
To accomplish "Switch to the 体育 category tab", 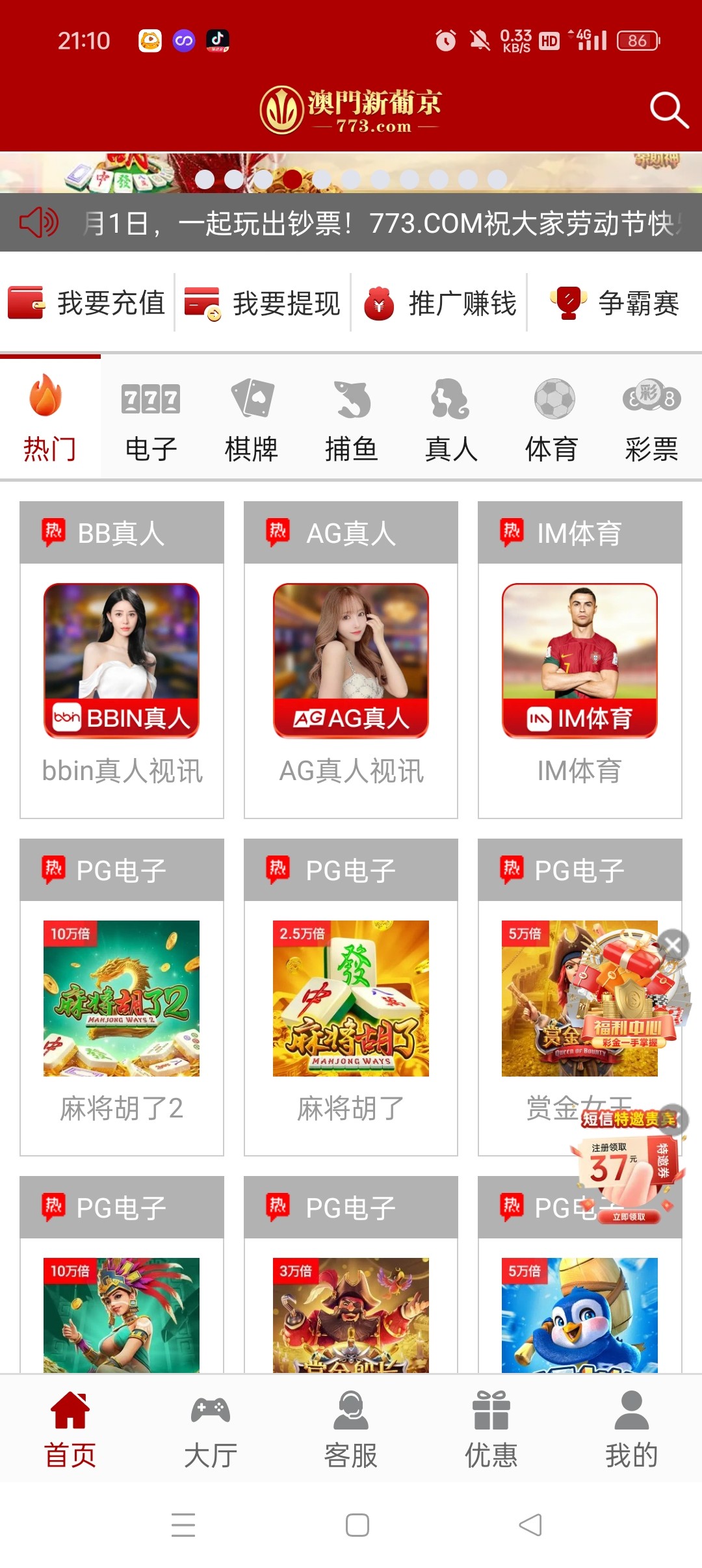I will [551, 418].
